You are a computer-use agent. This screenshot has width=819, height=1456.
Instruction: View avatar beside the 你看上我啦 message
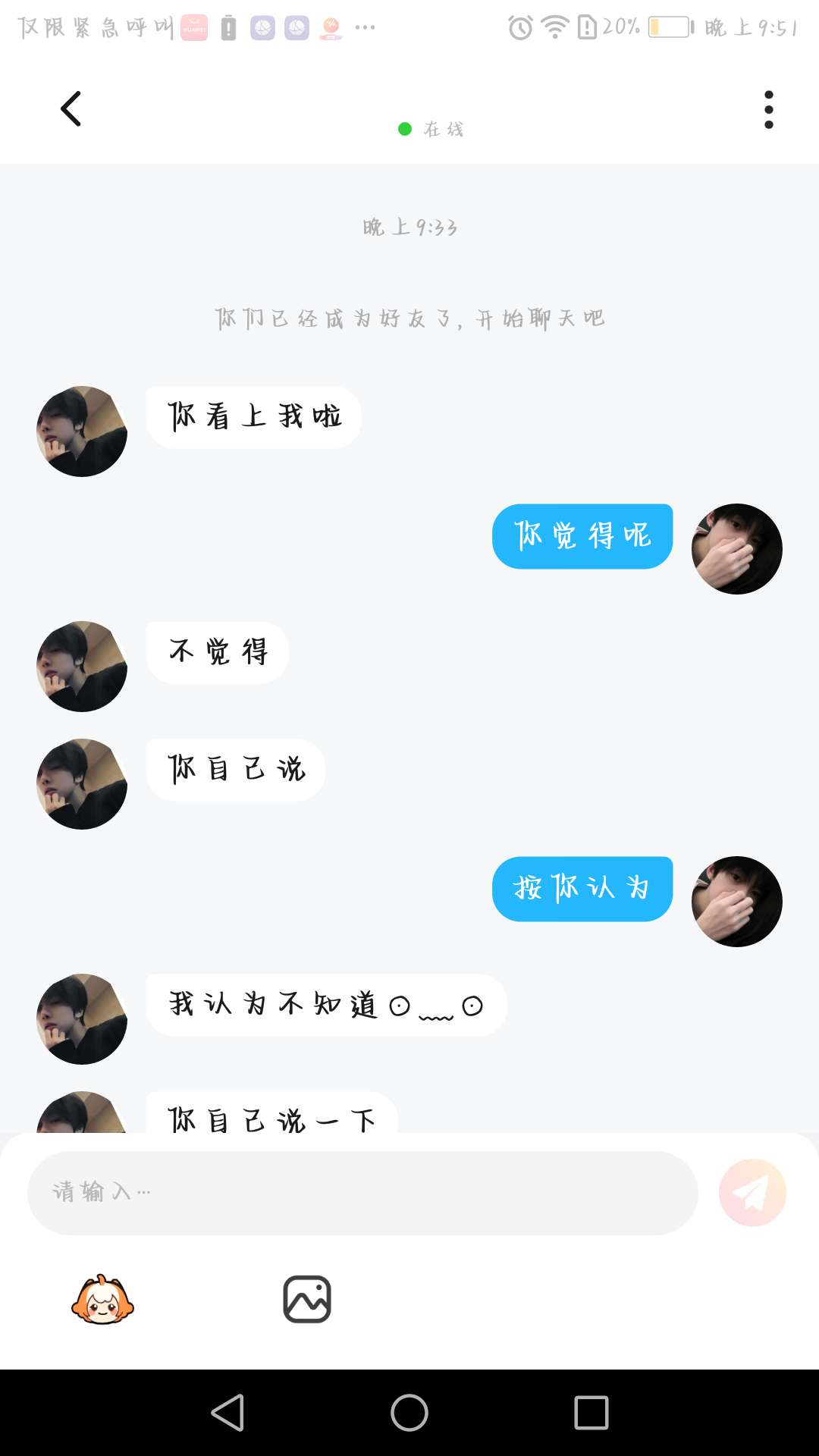pos(82,431)
